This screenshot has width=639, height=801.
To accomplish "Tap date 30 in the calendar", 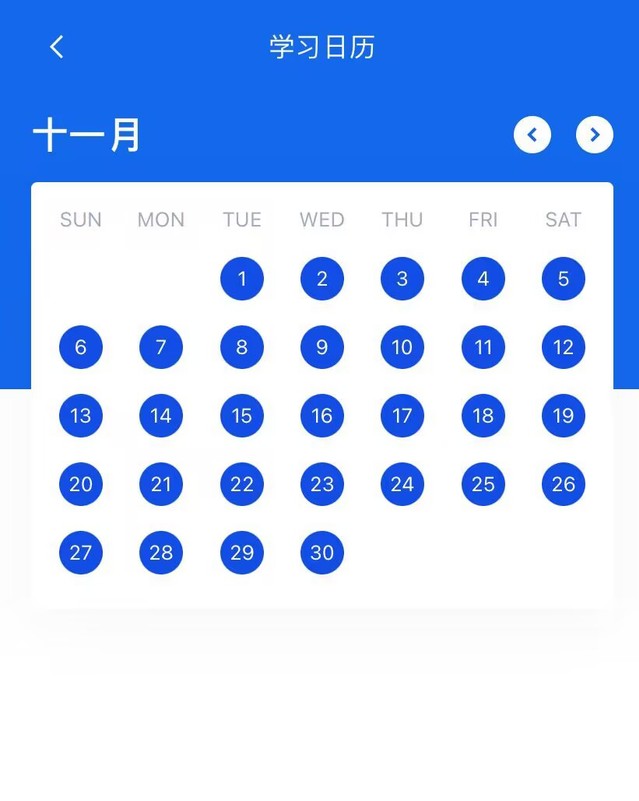I will 322,553.
